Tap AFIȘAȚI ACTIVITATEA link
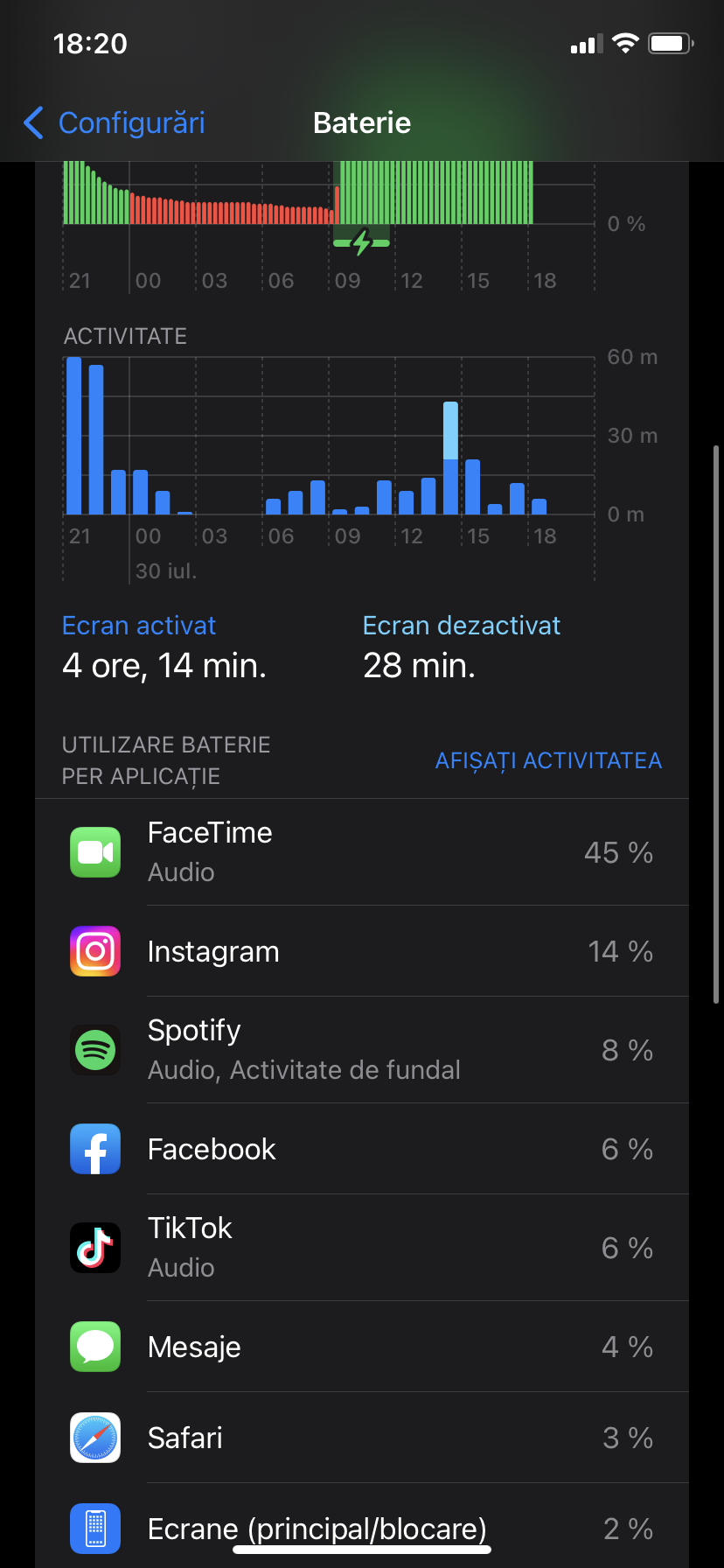 (548, 760)
